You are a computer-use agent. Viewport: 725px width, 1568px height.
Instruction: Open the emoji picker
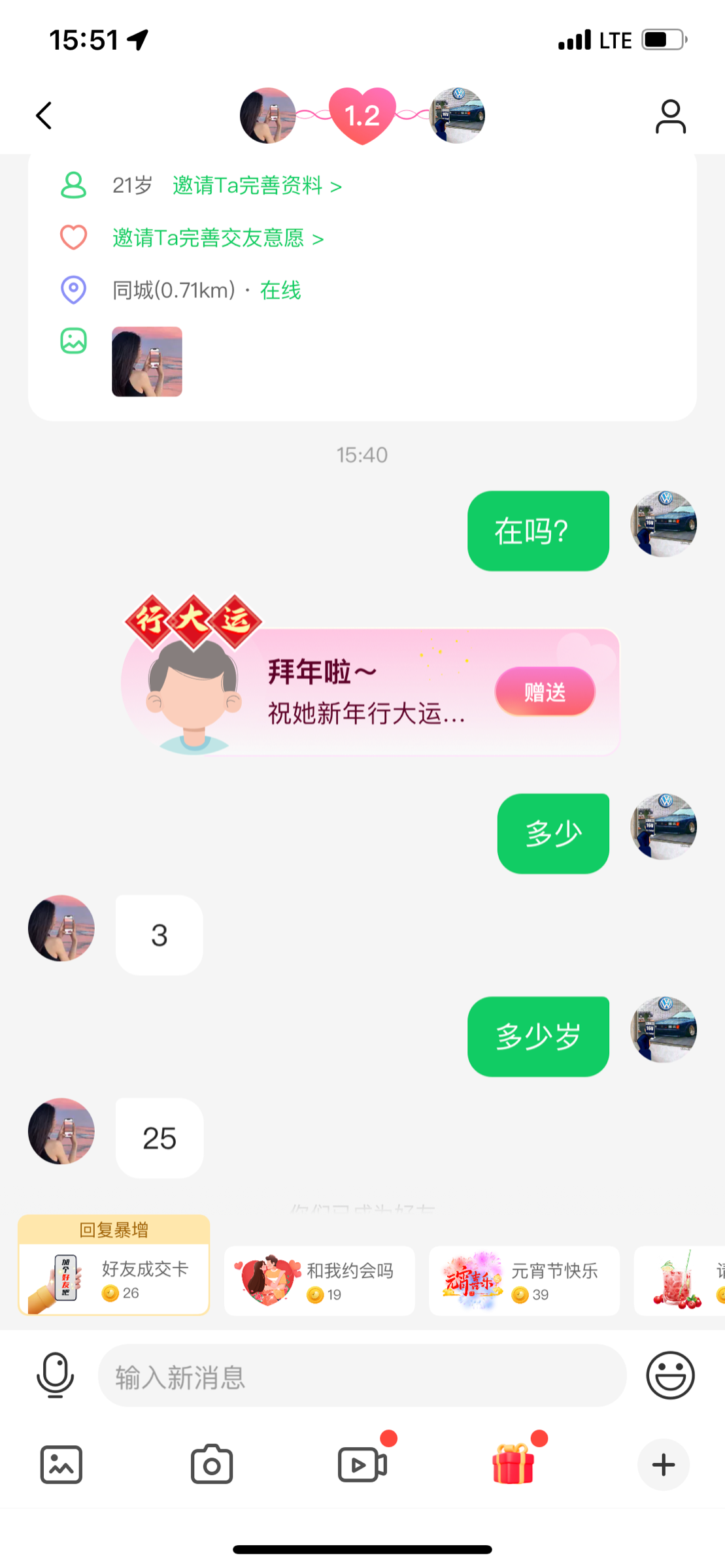[x=670, y=1375]
